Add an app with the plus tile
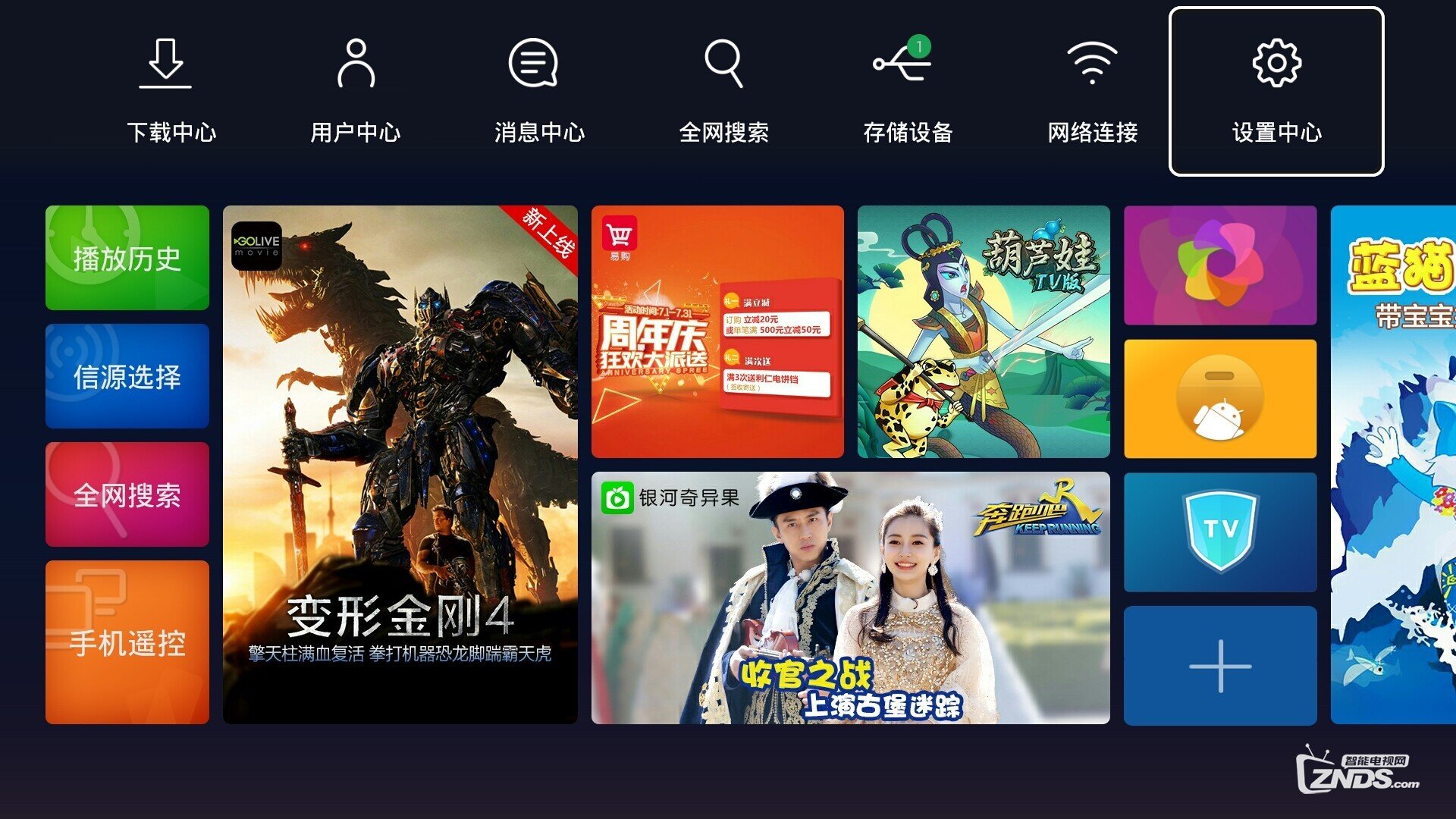1456x819 pixels. (x=1219, y=665)
